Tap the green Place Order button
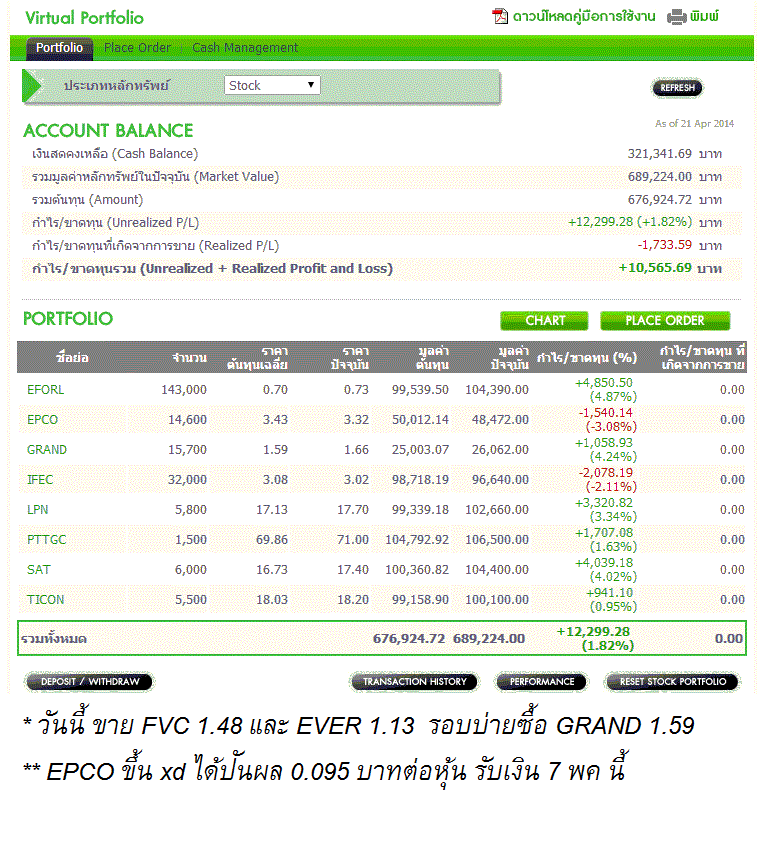 coord(665,321)
